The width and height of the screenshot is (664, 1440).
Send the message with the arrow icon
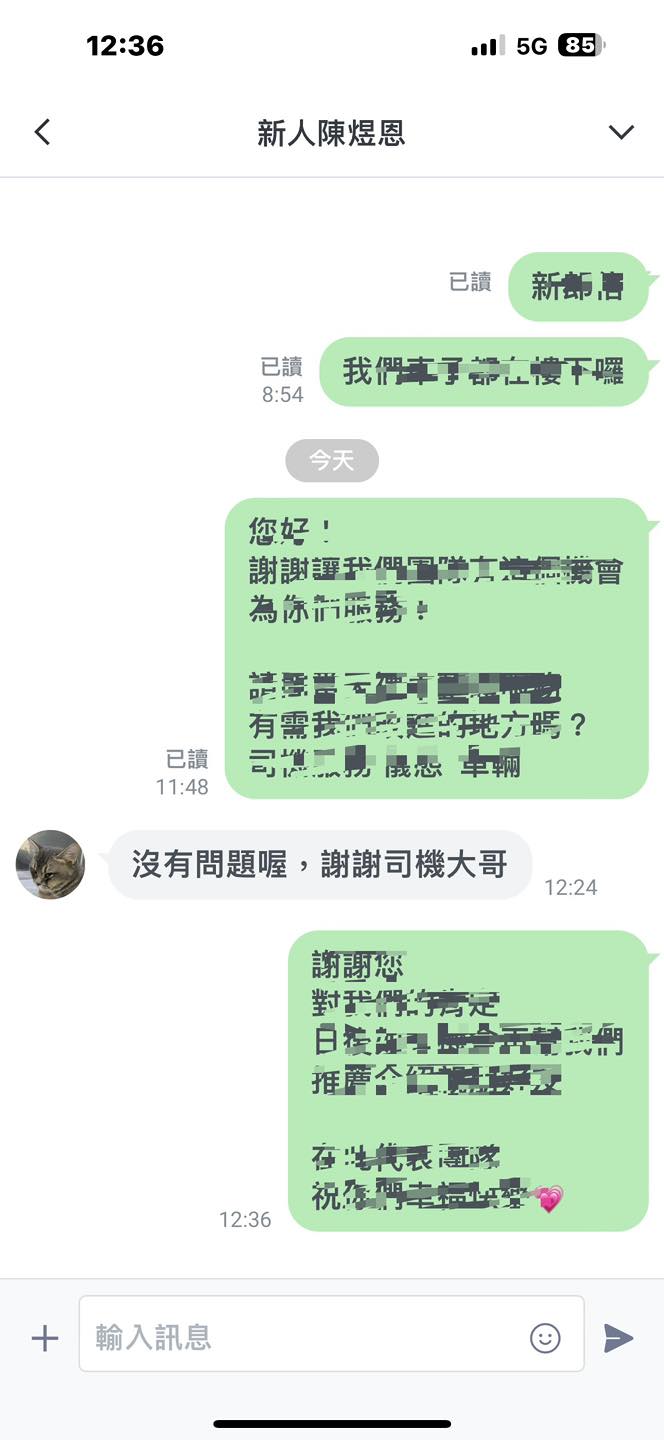tap(618, 1338)
